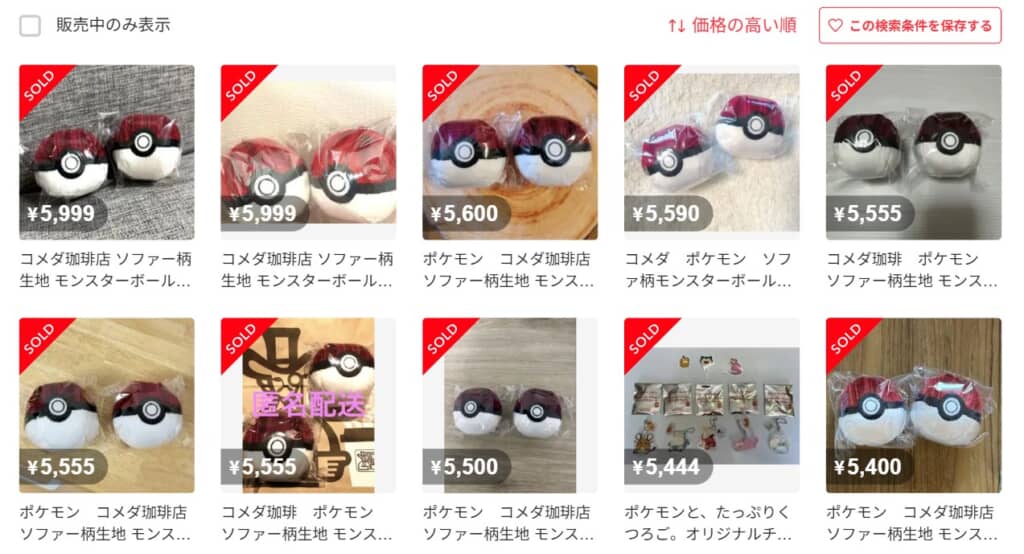Select the ¥5,400 sold Monster Ball listing
Viewport: 1024px width, 554px height.
(x=913, y=405)
